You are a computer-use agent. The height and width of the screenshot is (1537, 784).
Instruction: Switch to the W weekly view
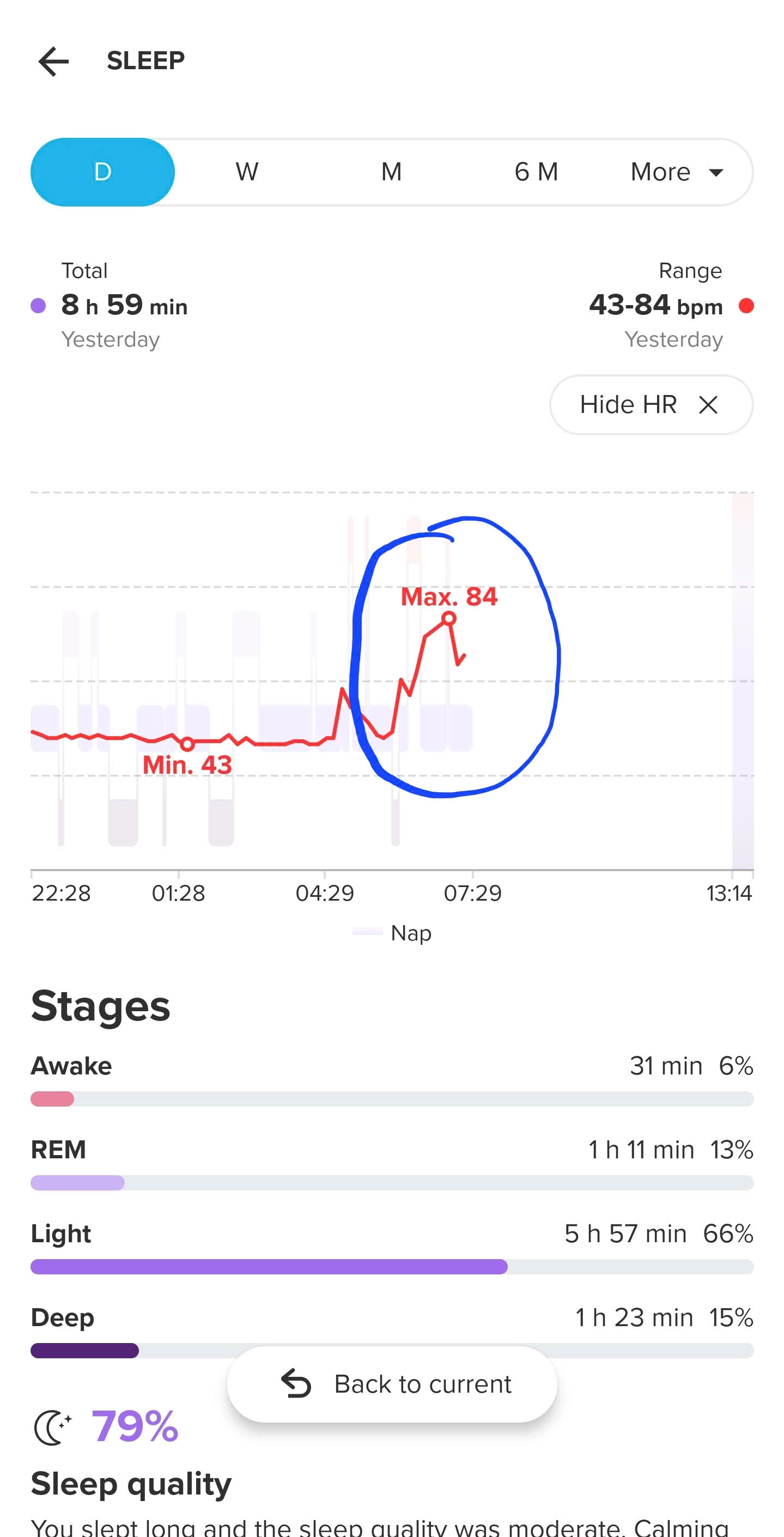[x=247, y=172]
